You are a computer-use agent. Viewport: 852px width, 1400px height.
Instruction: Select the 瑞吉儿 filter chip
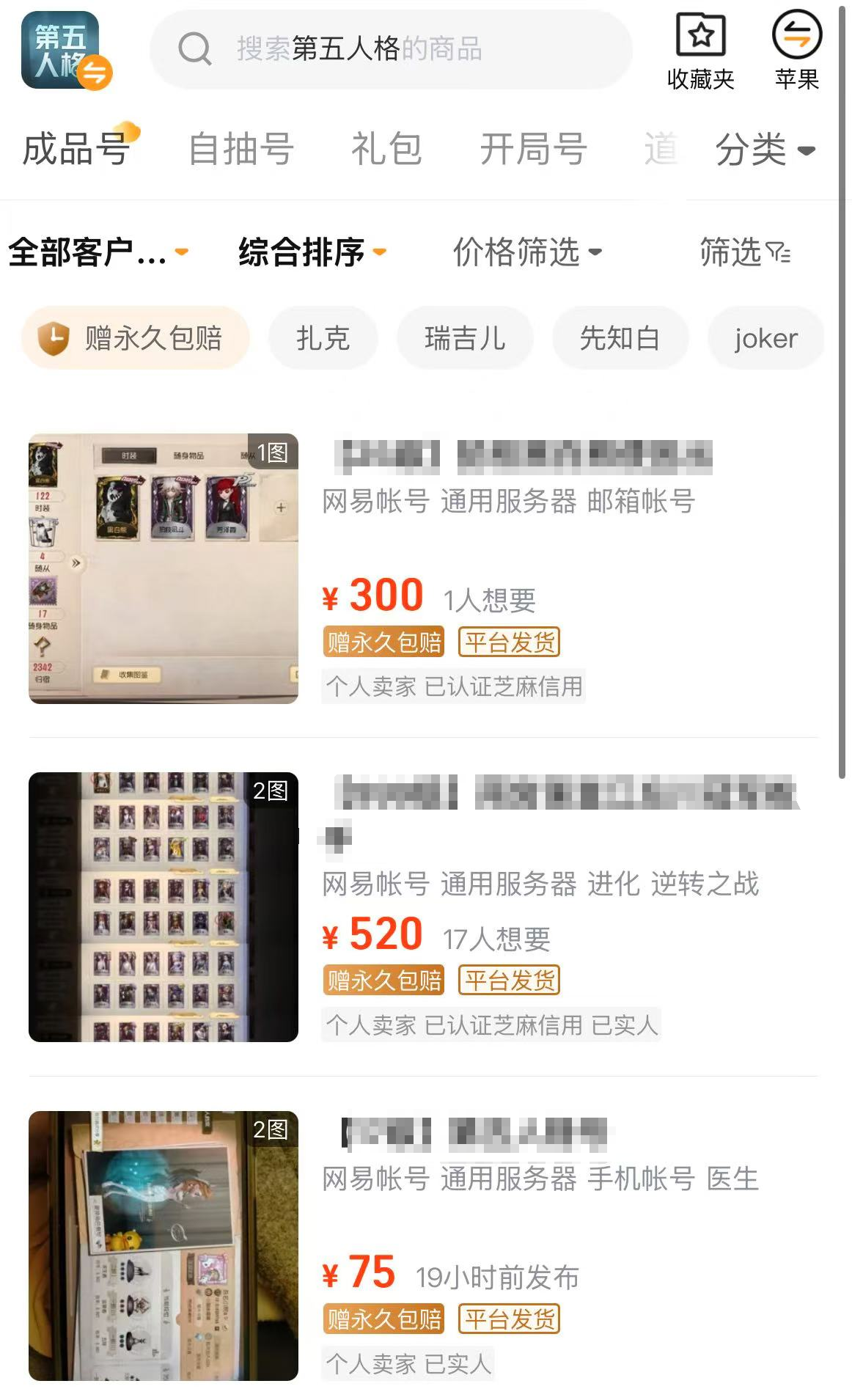click(465, 338)
